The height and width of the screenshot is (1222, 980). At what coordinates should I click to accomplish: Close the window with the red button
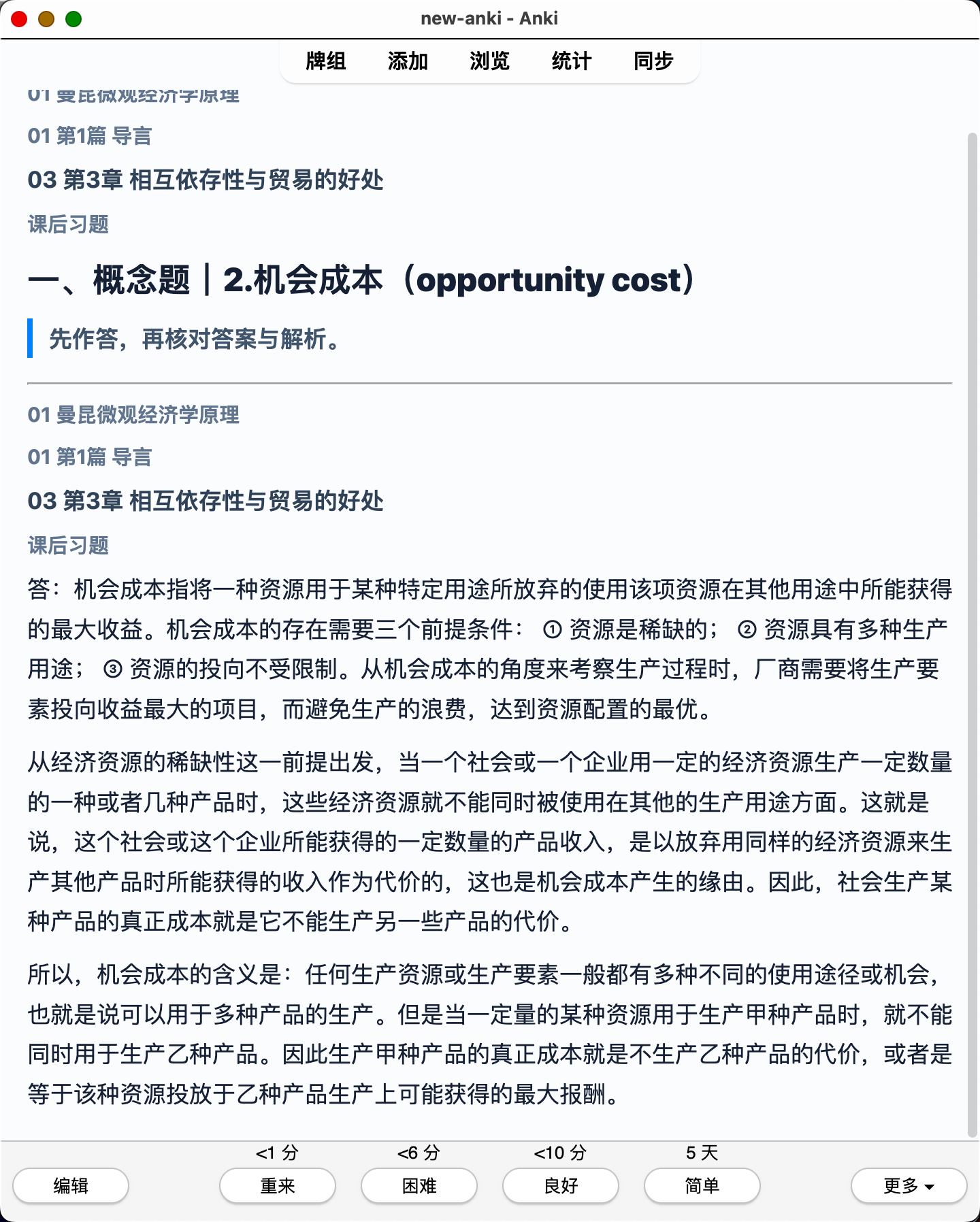click(19, 19)
